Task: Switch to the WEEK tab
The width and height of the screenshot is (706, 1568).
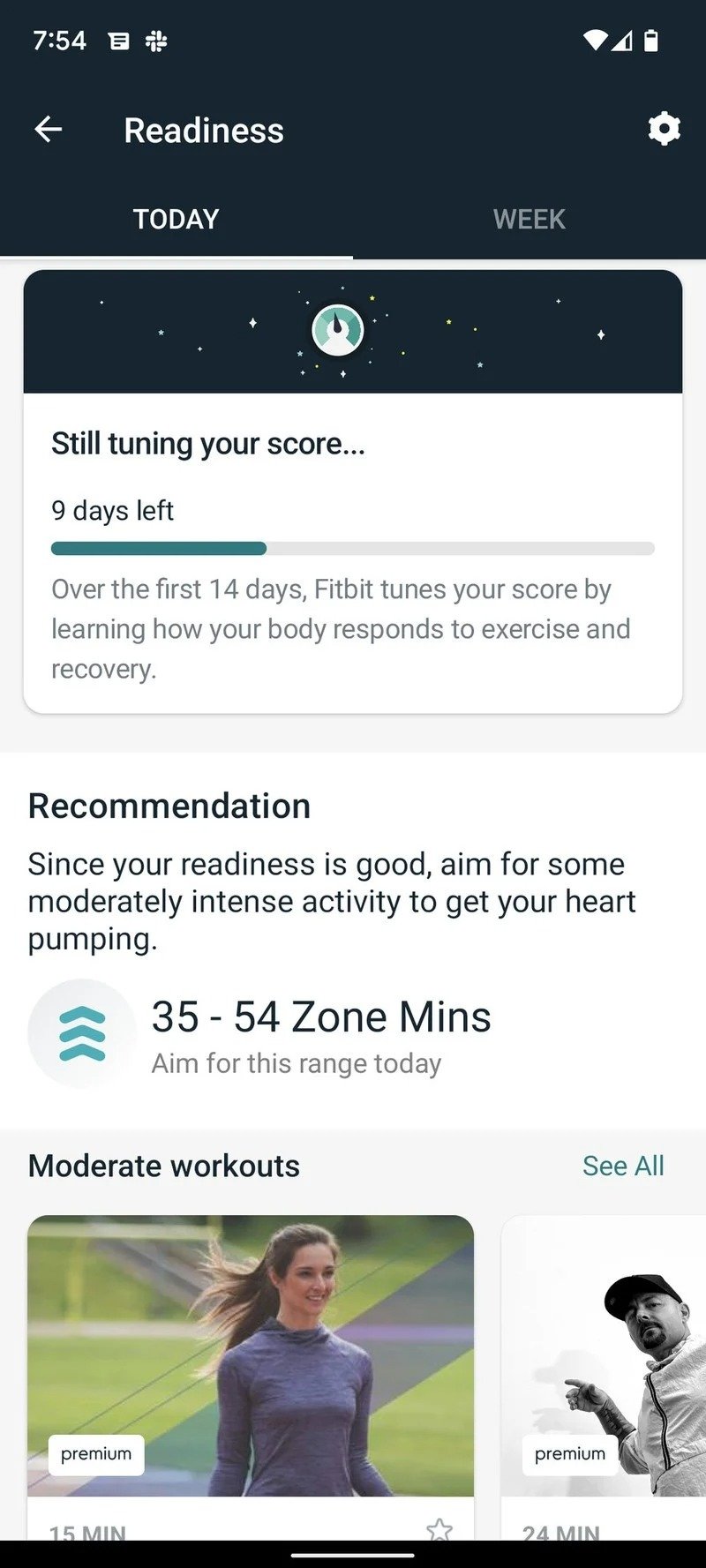Action: (x=529, y=219)
